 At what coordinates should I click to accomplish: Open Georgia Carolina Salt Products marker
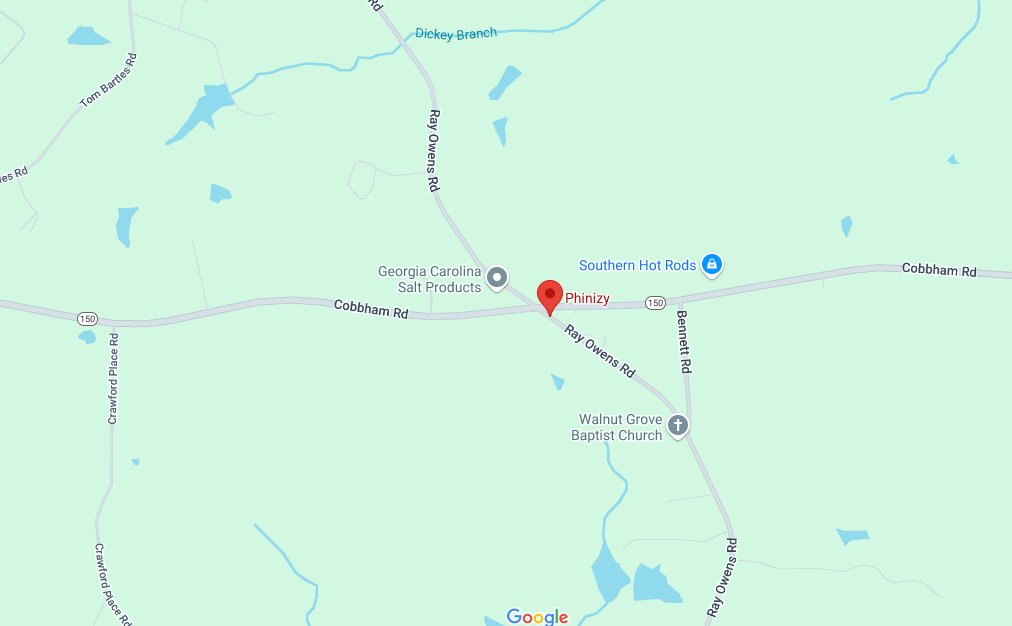coord(497,277)
